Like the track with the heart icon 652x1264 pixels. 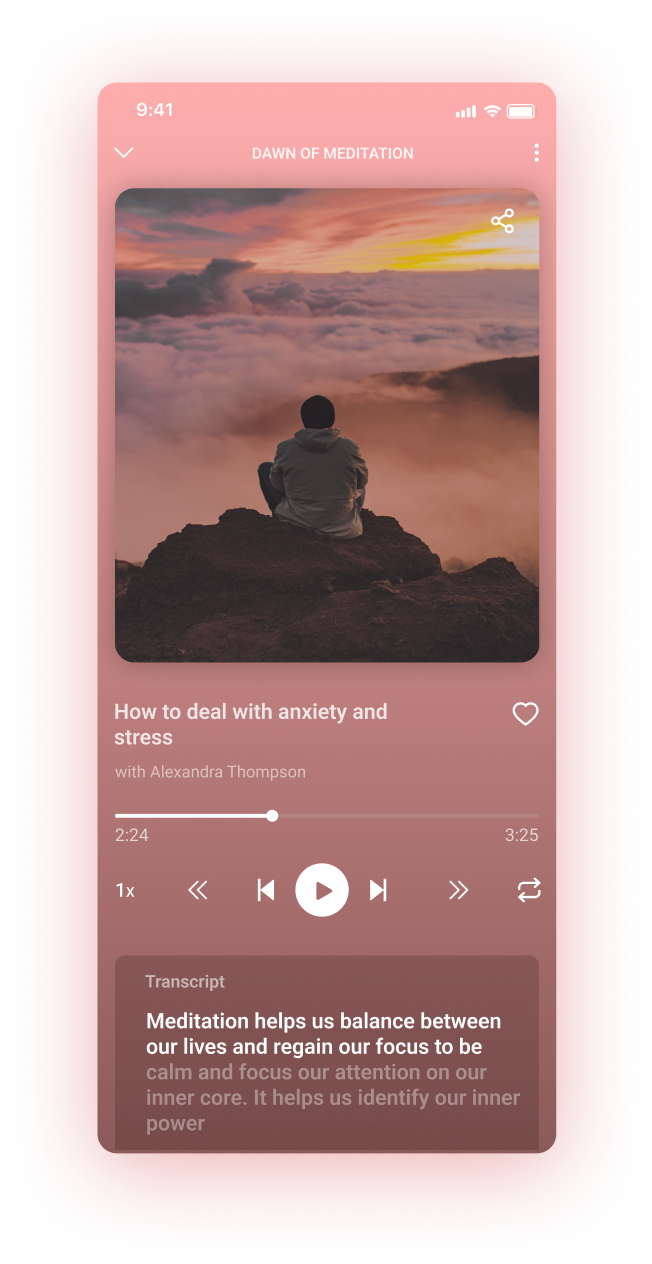click(x=525, y=714)
